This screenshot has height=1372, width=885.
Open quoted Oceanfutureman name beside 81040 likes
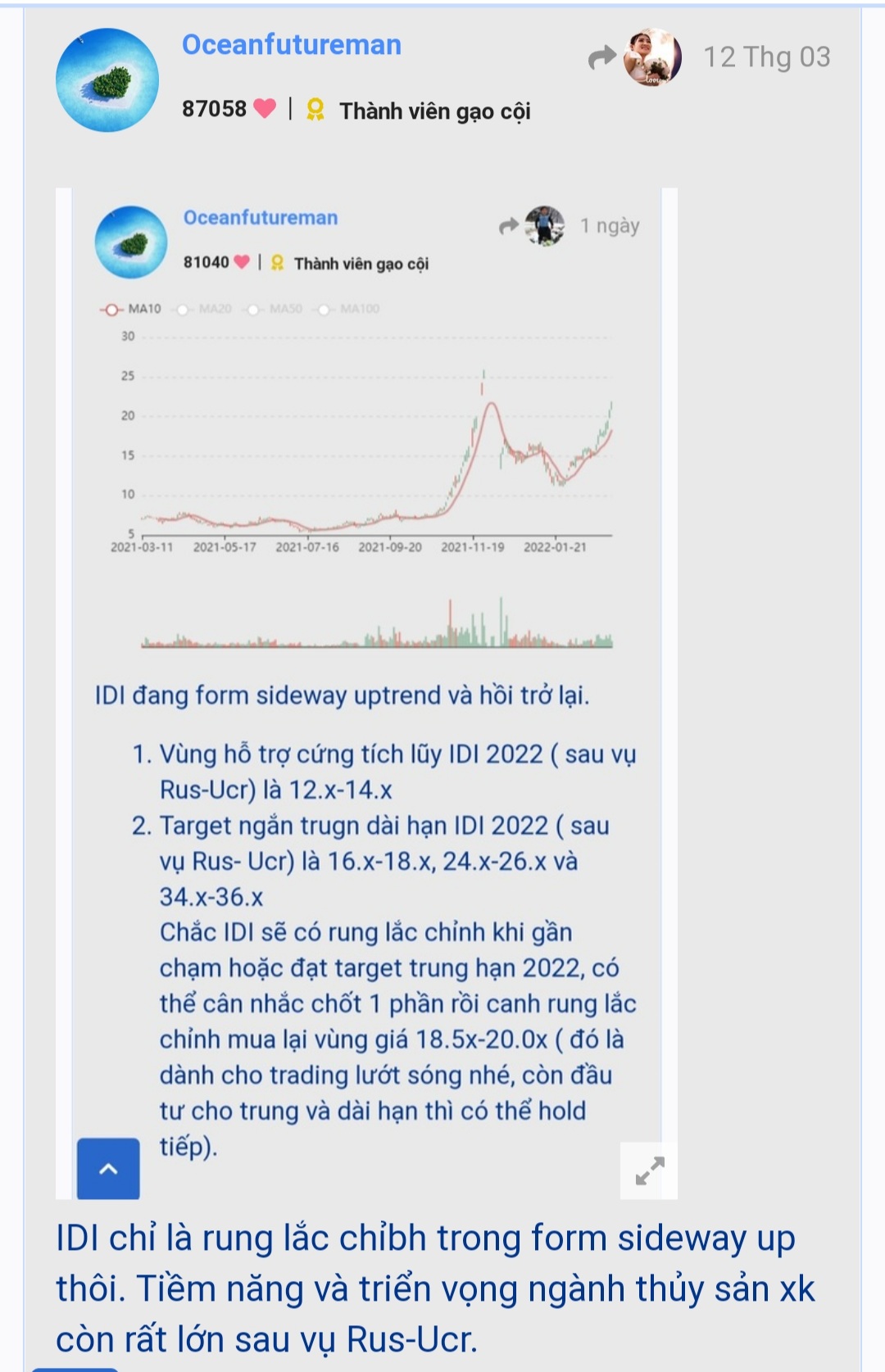click(260, 218)
